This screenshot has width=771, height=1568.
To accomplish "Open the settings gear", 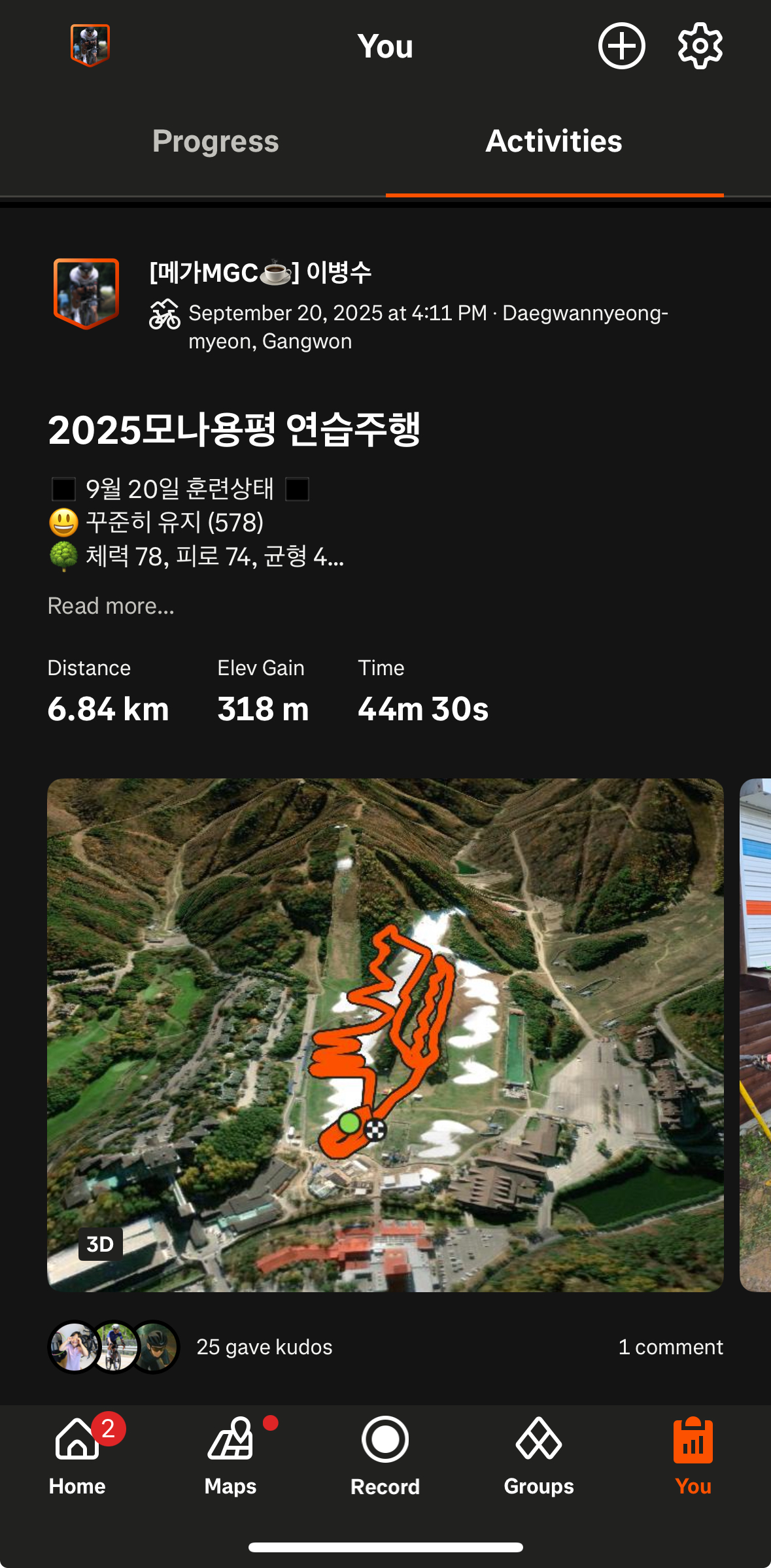I will click(699, 46).
